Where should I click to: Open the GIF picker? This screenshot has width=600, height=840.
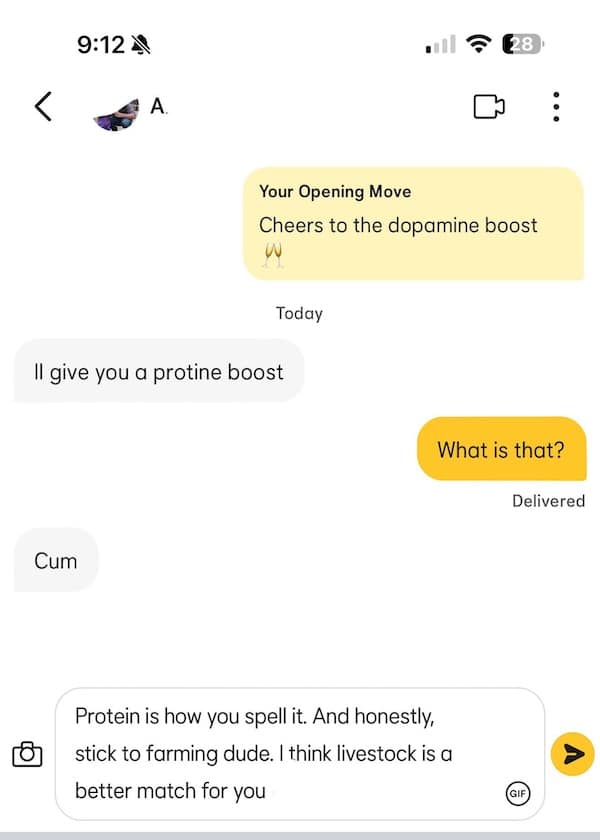pos(517,794)
